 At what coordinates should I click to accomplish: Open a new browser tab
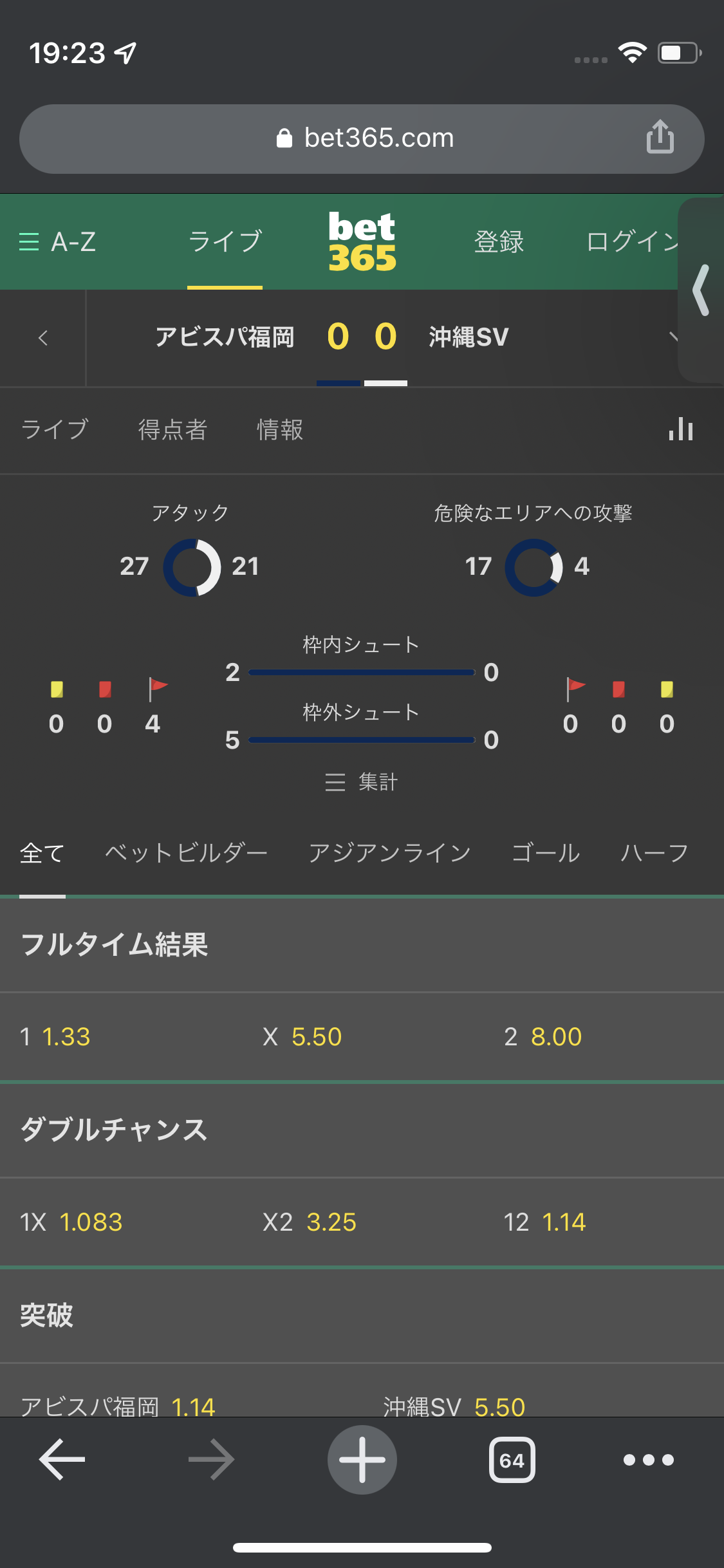coord(362,1459)
